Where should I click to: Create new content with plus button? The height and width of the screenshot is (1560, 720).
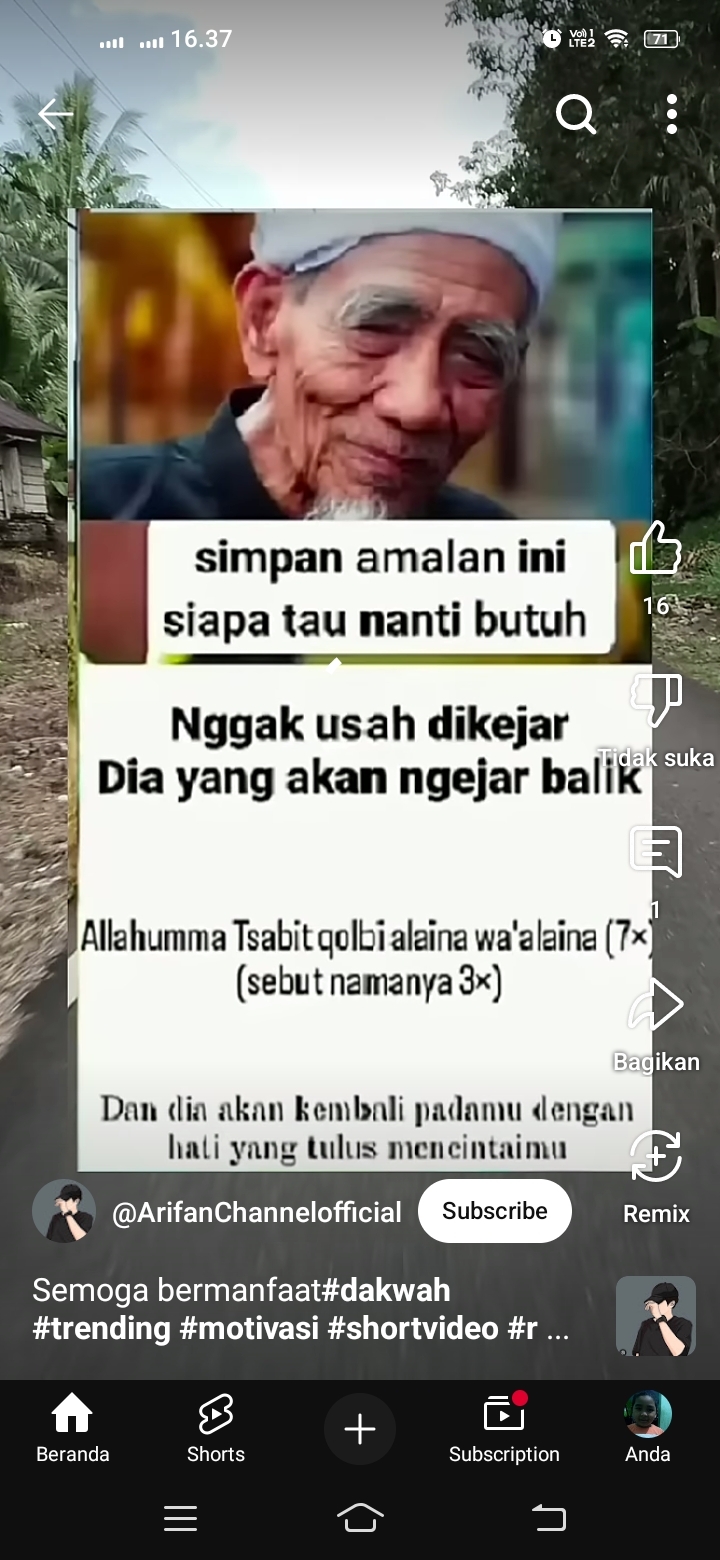pyautogui.click(x=360, y=1429)
